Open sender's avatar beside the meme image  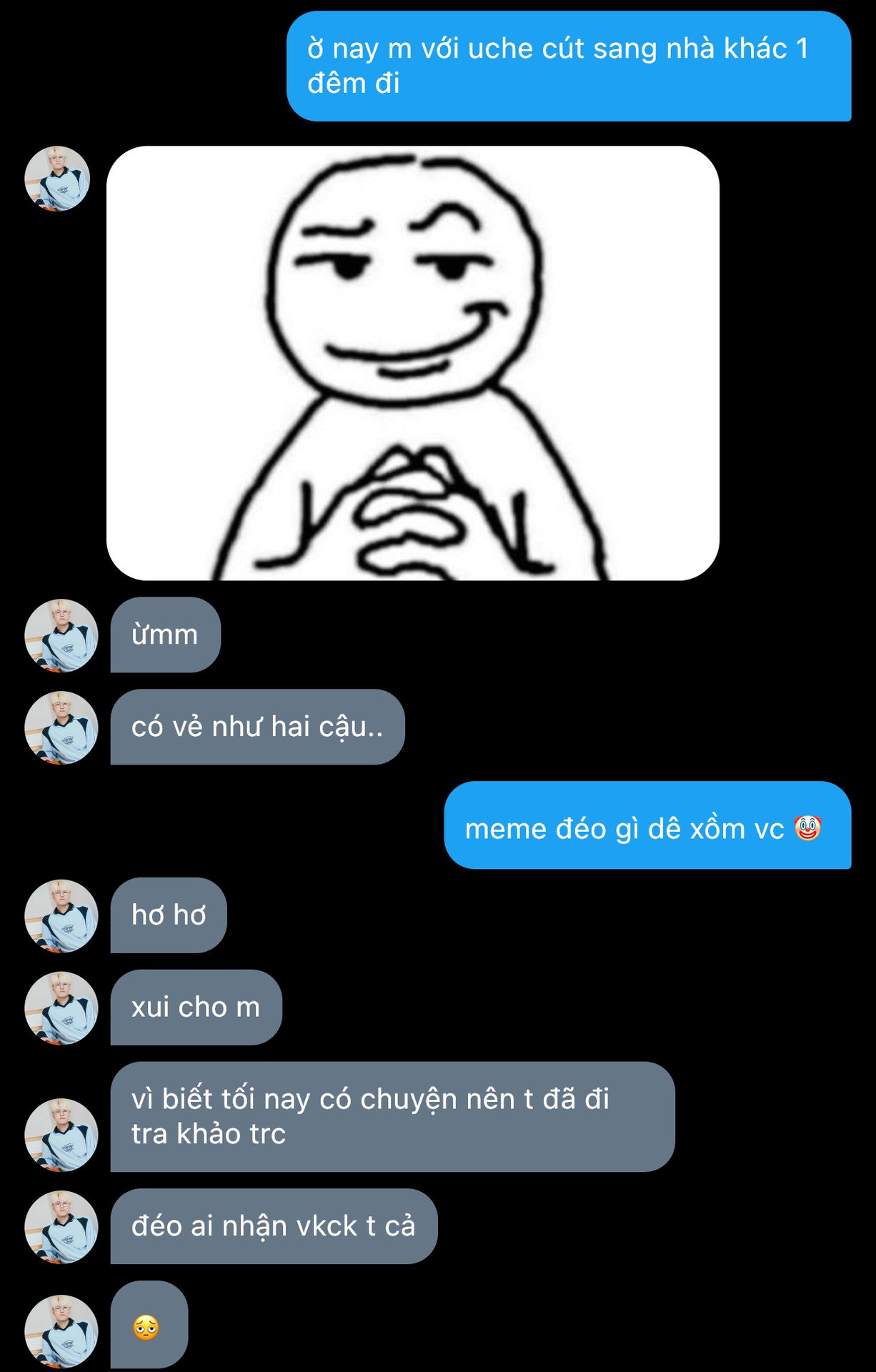(57, 179)
